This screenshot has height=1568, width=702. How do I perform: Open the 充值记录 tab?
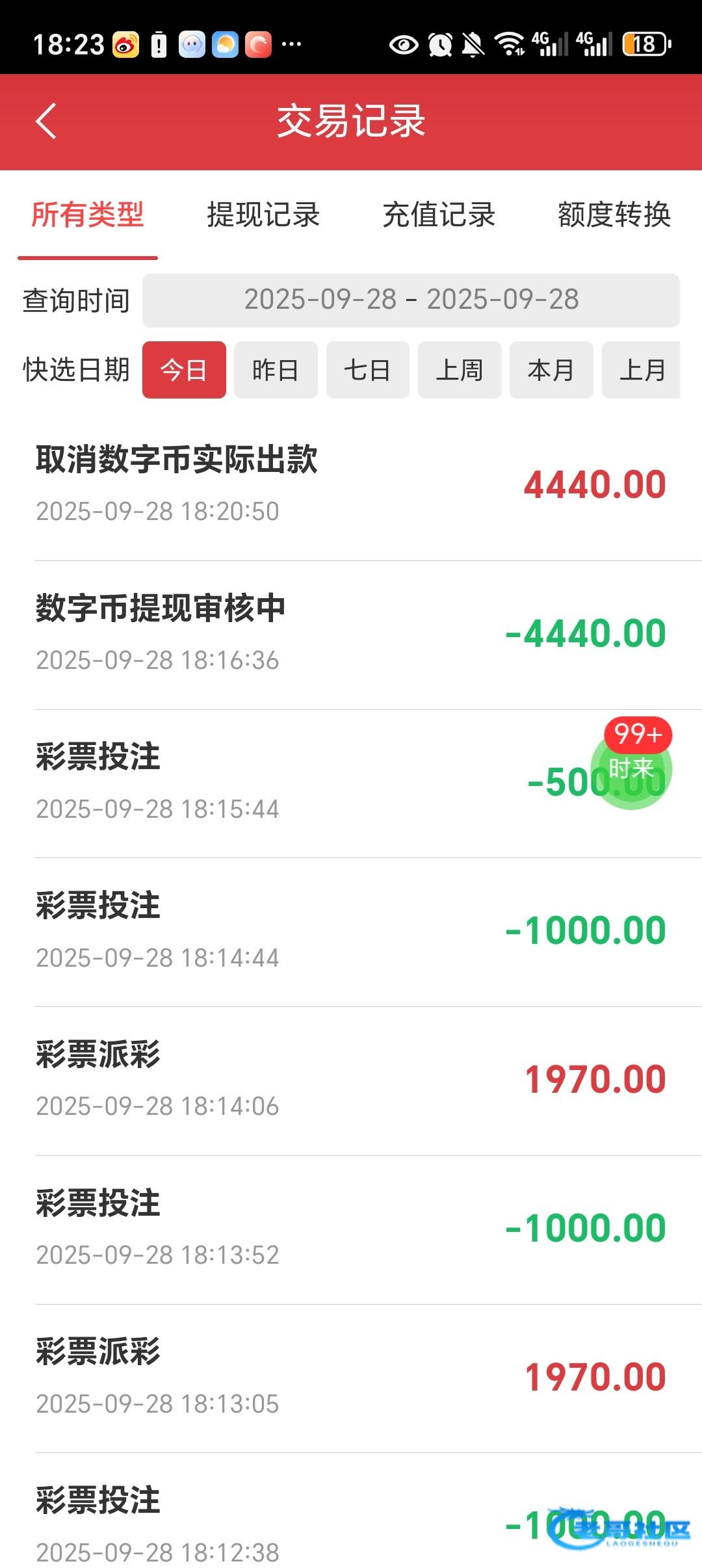click(439, 215)
